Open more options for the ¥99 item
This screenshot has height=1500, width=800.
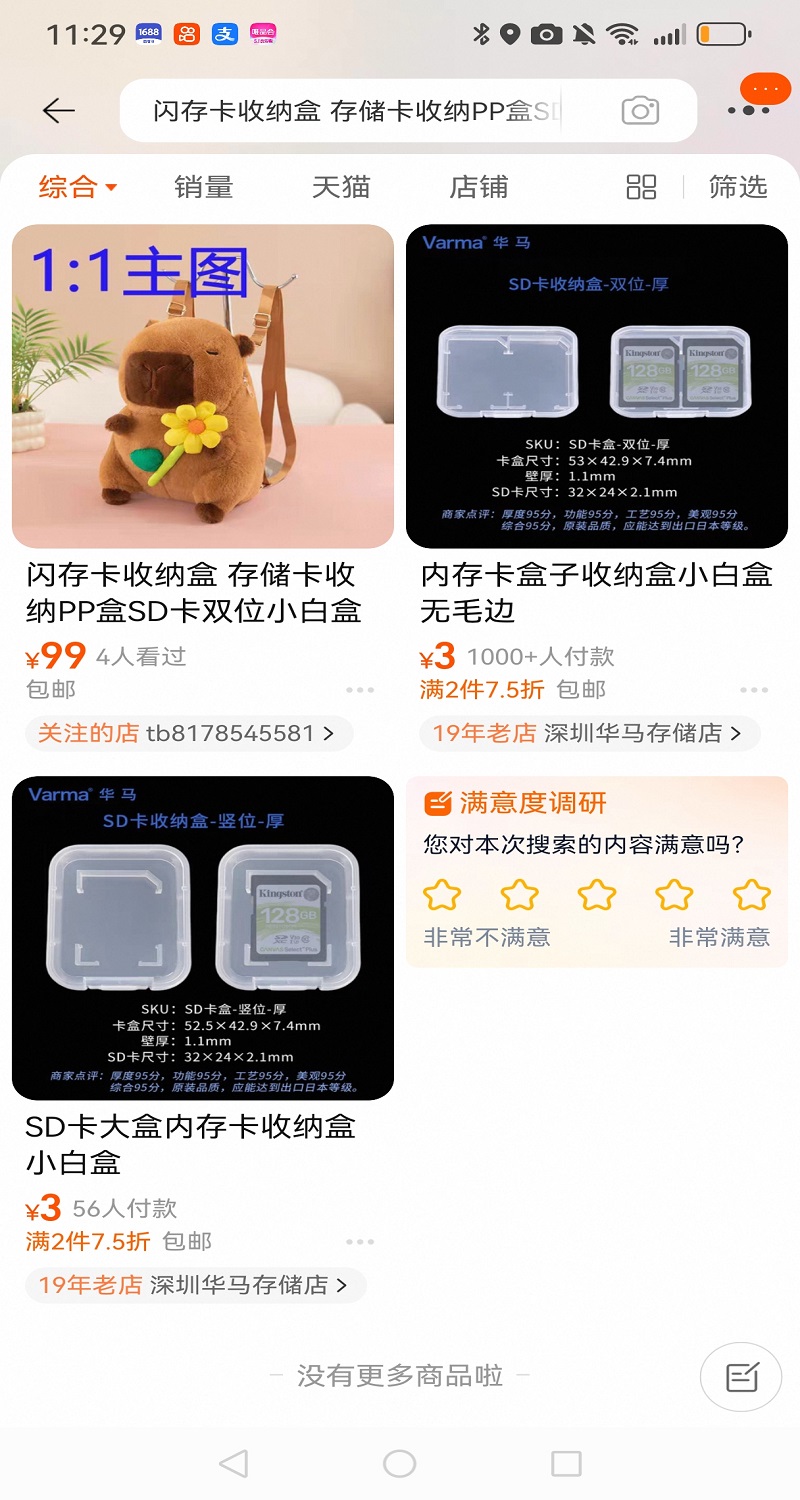click(x=360, y=690)
